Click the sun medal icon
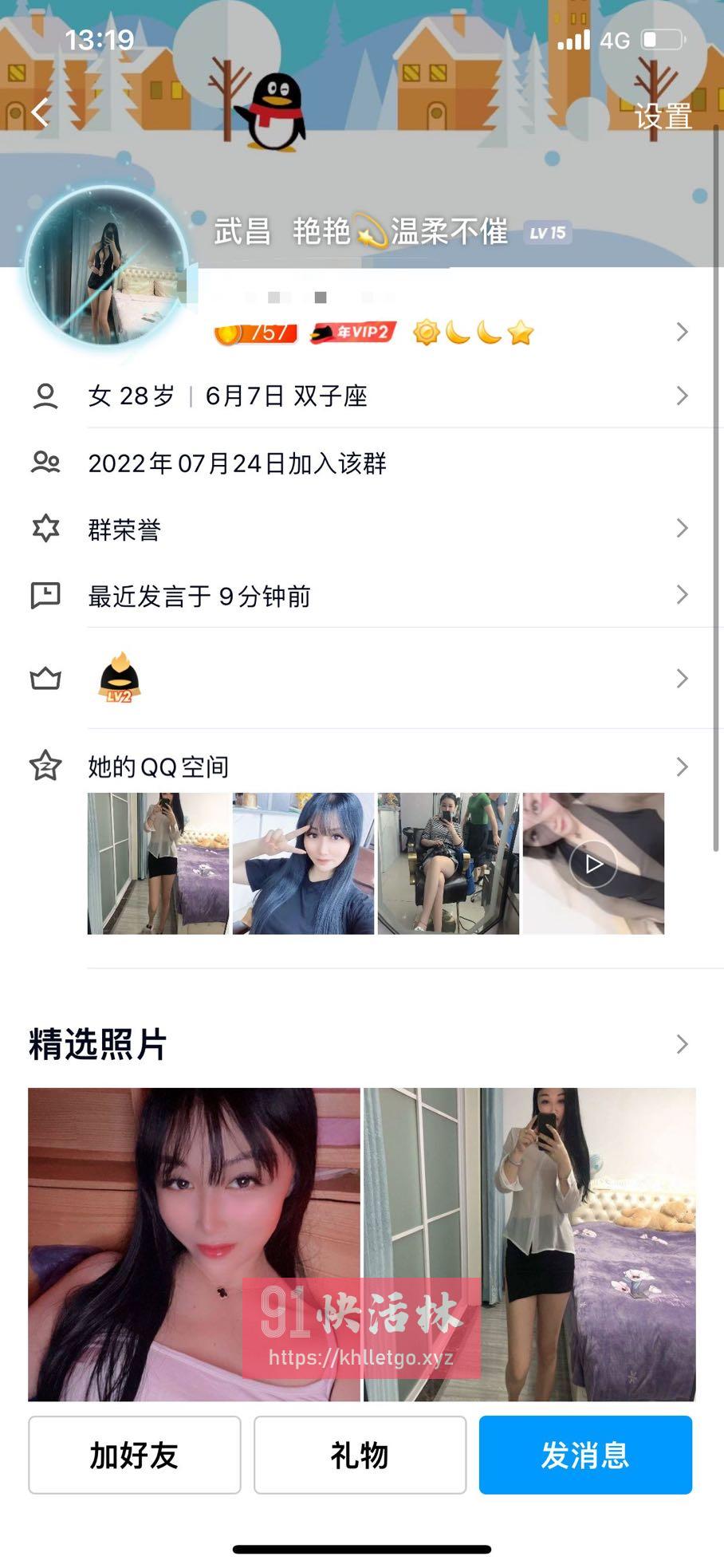The image size is (724, 1568). tap(427, 333)
